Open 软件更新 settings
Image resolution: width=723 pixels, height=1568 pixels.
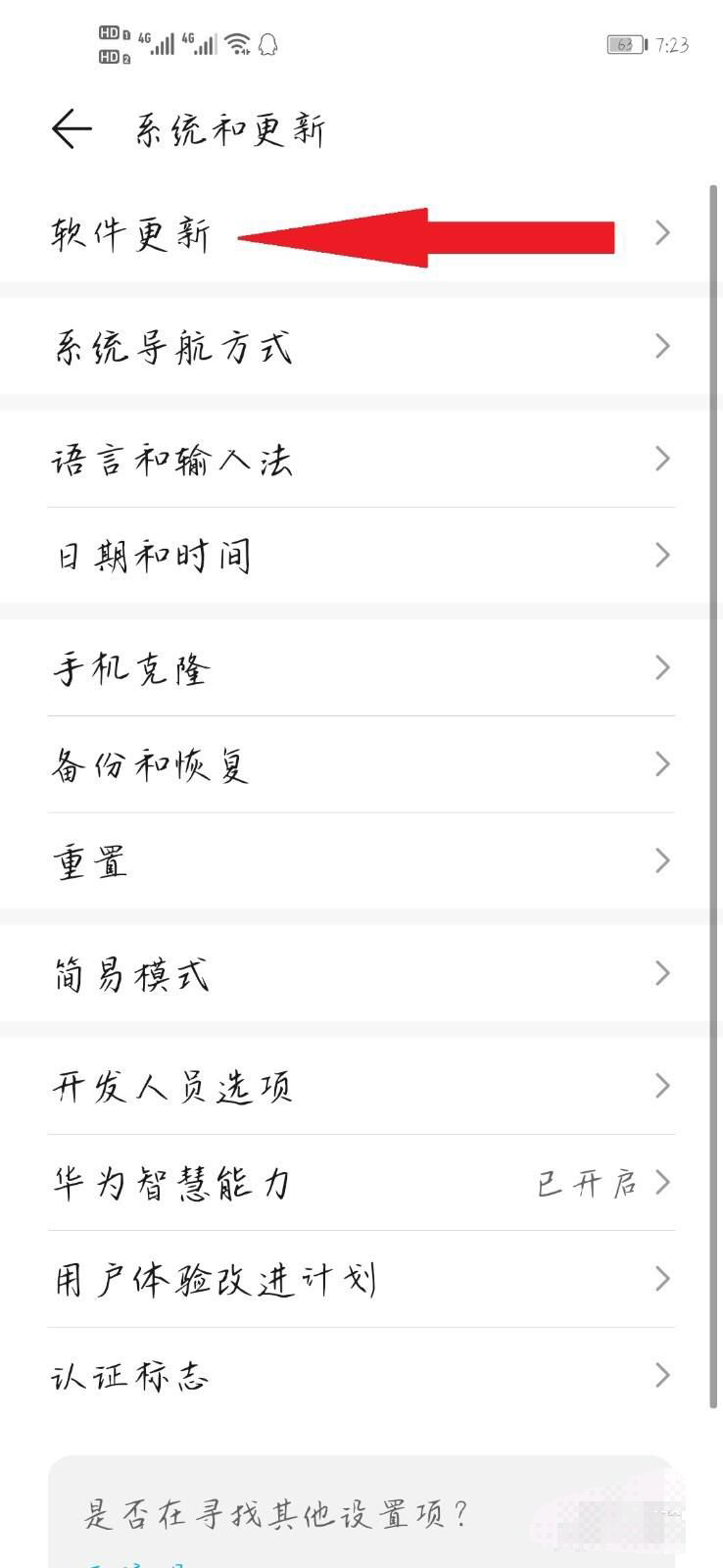tap(131, 234)
